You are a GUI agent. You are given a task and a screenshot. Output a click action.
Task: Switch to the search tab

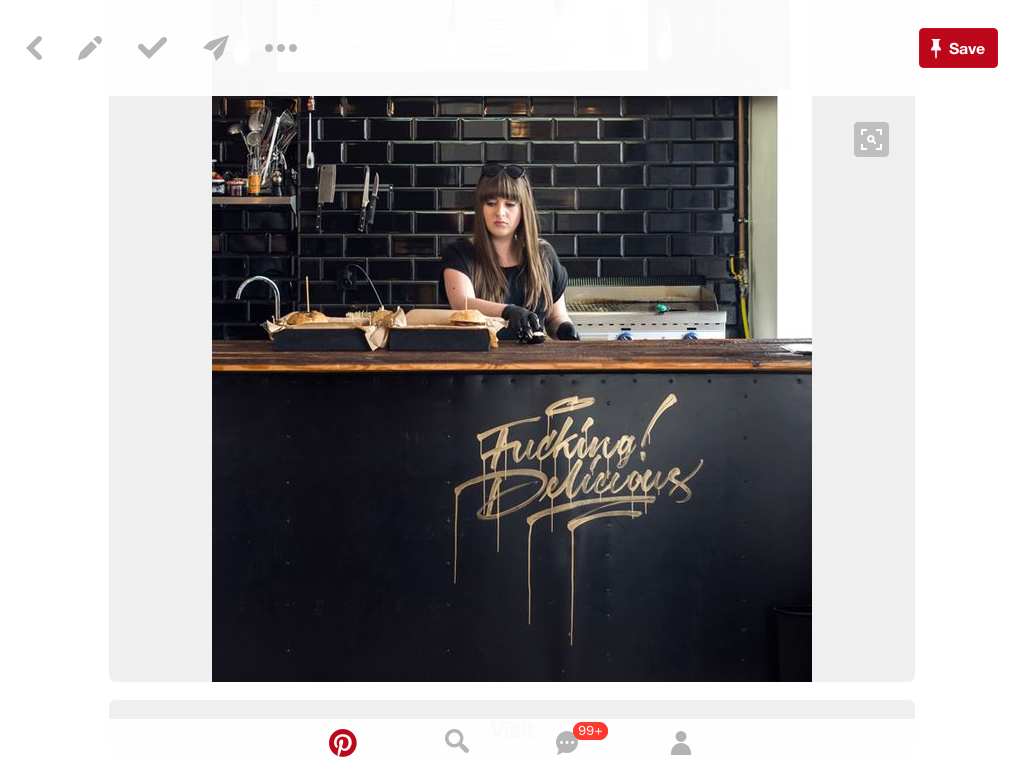(x=457, y=742)
